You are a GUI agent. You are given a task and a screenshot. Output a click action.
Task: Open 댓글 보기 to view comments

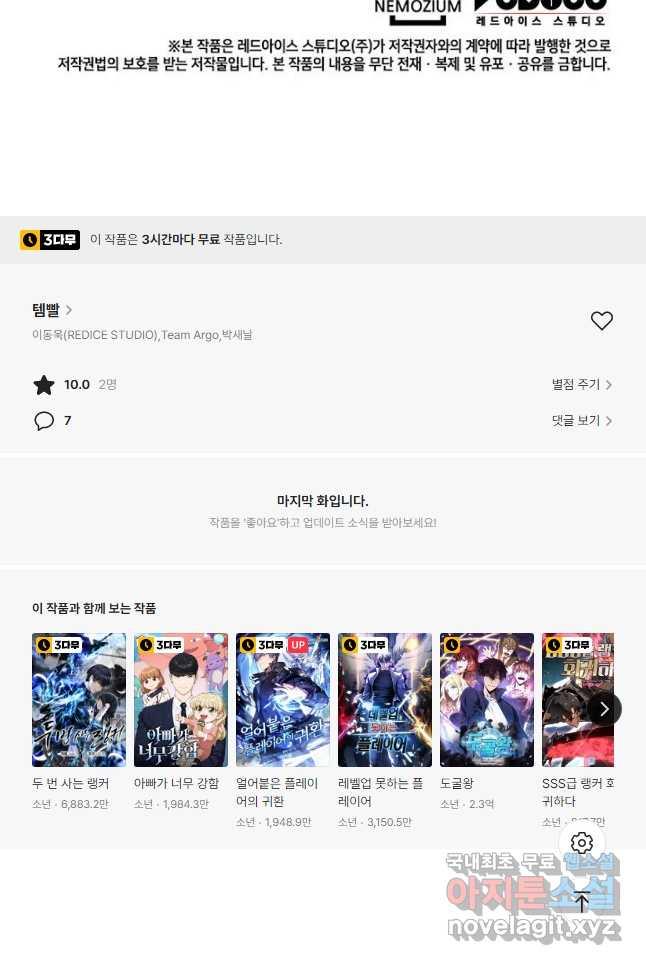click(581, 421)
